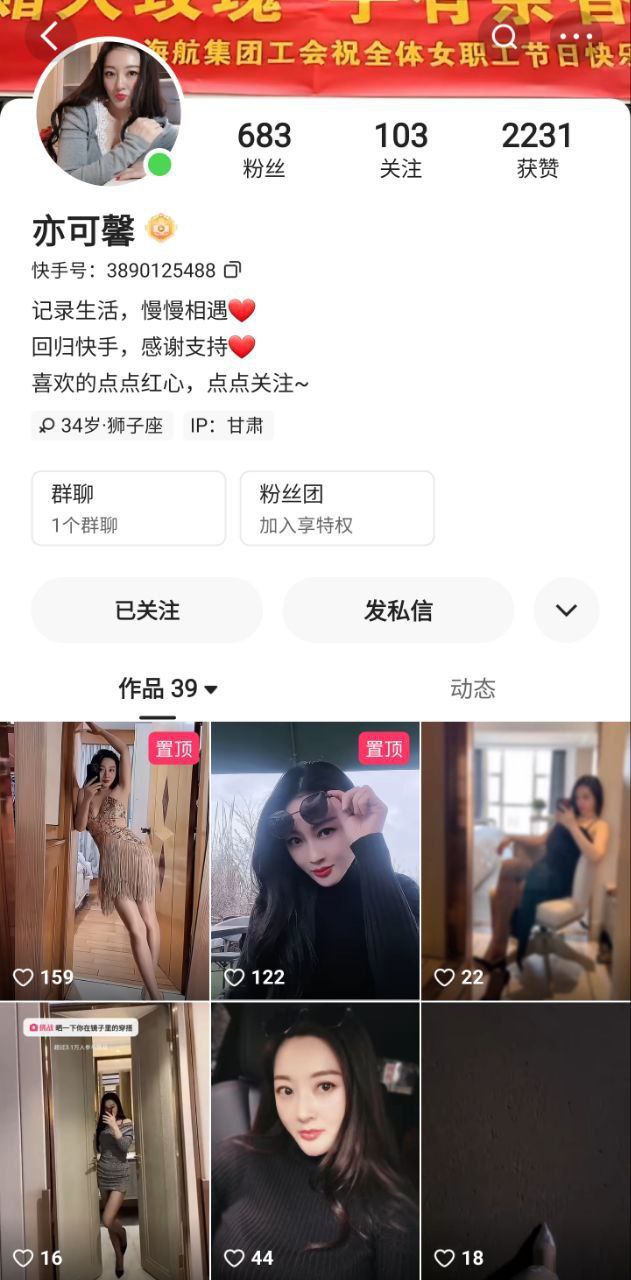Screen dimensions: 631x1280
Task: View the profile avatar photo
Action: point(108,112)
